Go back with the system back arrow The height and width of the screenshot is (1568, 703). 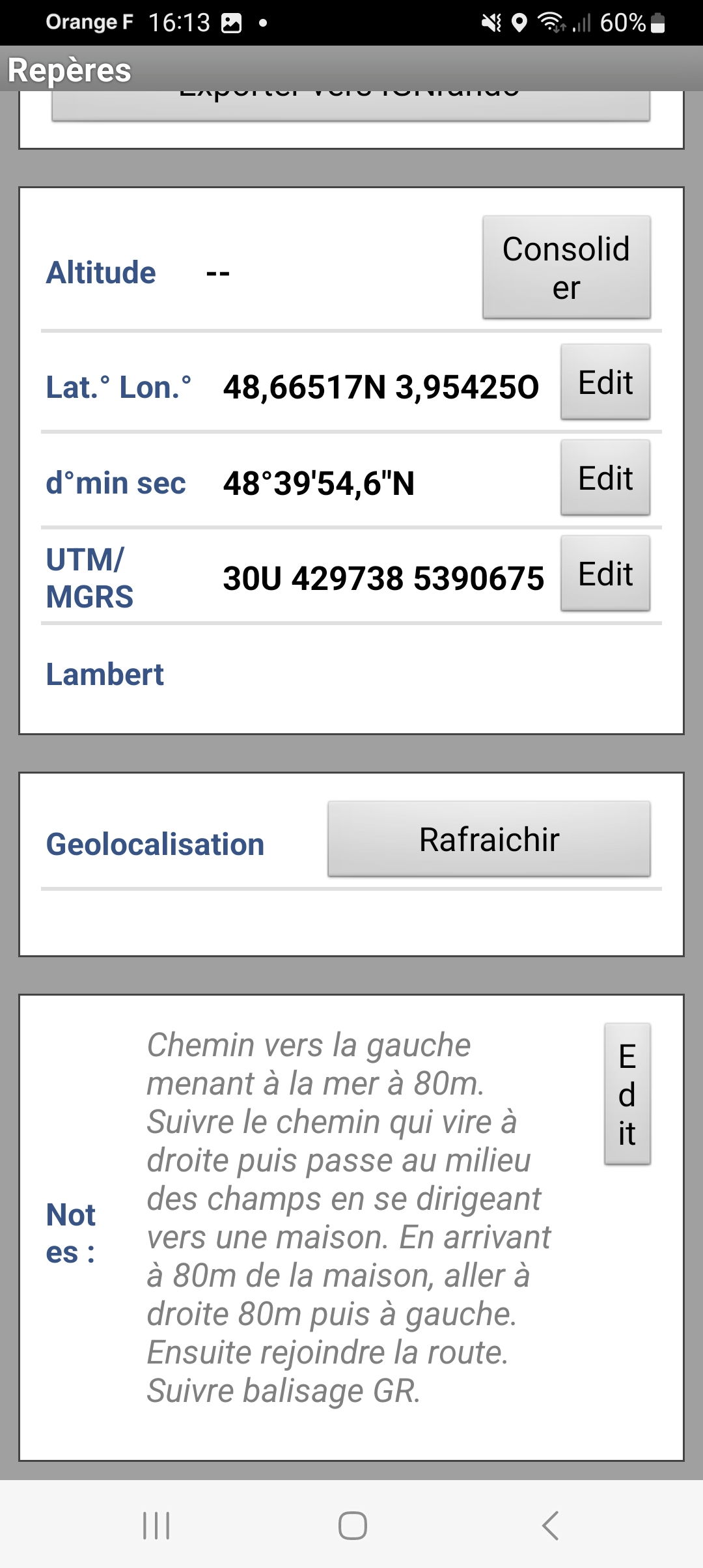pyautogui.click(x=551, y=1526)
